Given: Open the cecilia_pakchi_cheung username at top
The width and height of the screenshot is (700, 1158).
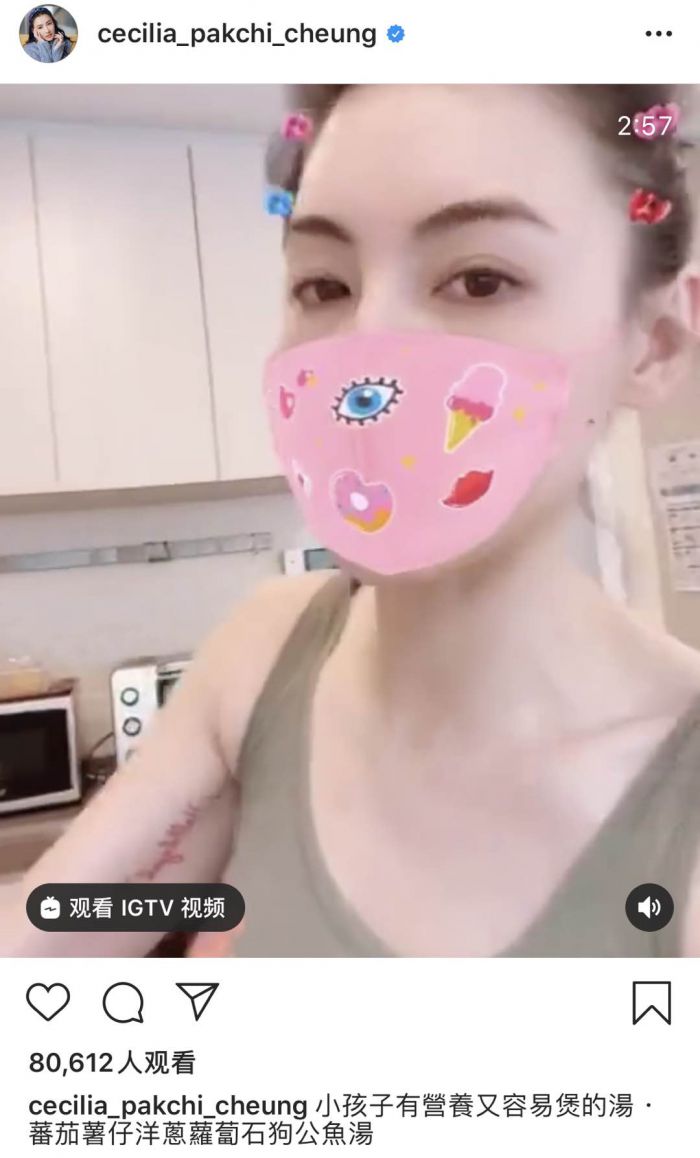Looking at the screenshot, I should click(237, 34).
